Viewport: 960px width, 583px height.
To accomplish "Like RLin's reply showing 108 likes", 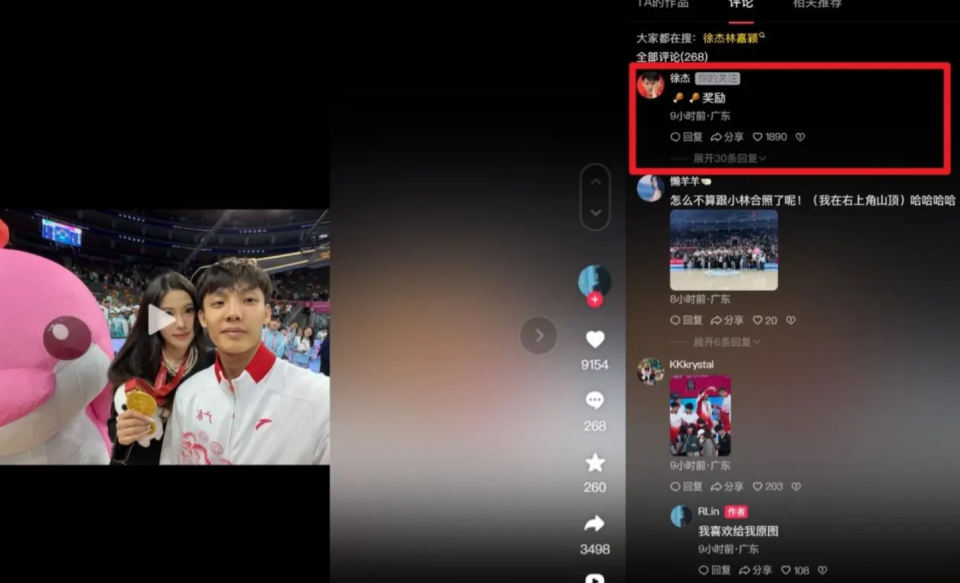I will point(798,570).
